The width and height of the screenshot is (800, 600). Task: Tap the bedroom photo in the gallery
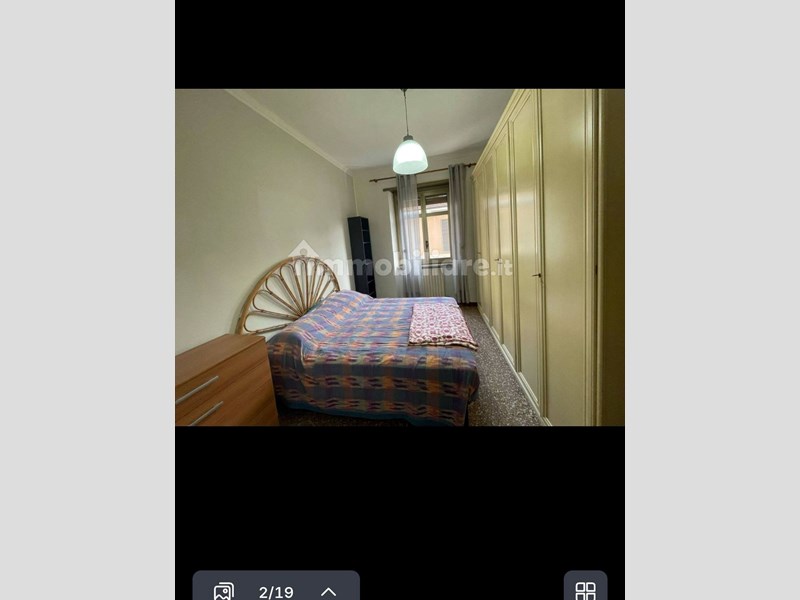click(400, 258)
